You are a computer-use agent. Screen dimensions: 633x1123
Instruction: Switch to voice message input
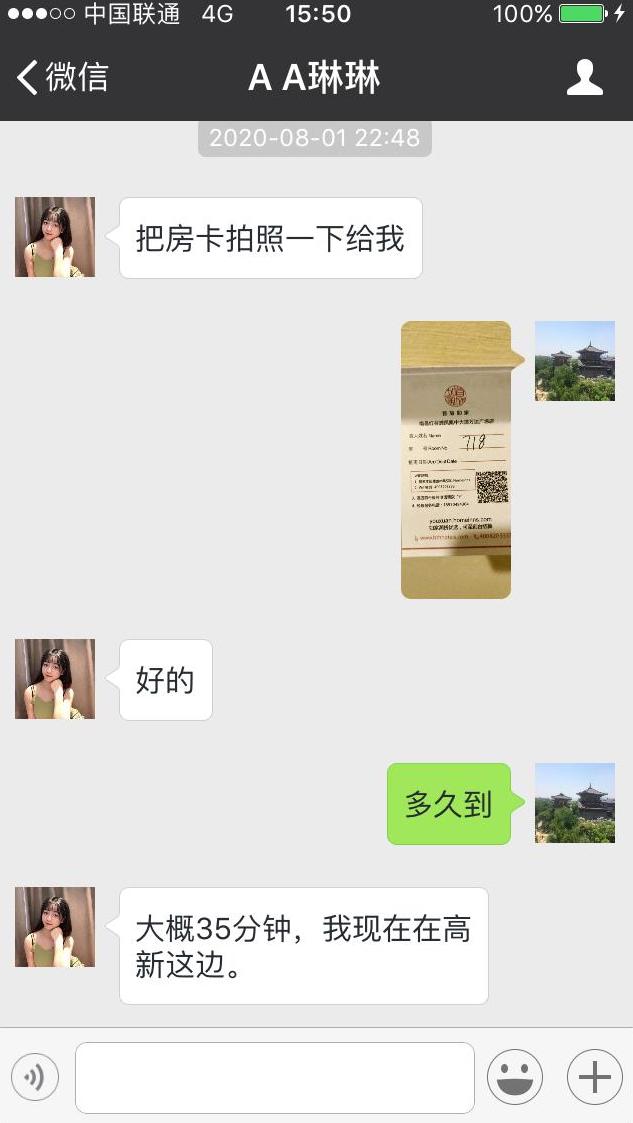coord(35,1077)
